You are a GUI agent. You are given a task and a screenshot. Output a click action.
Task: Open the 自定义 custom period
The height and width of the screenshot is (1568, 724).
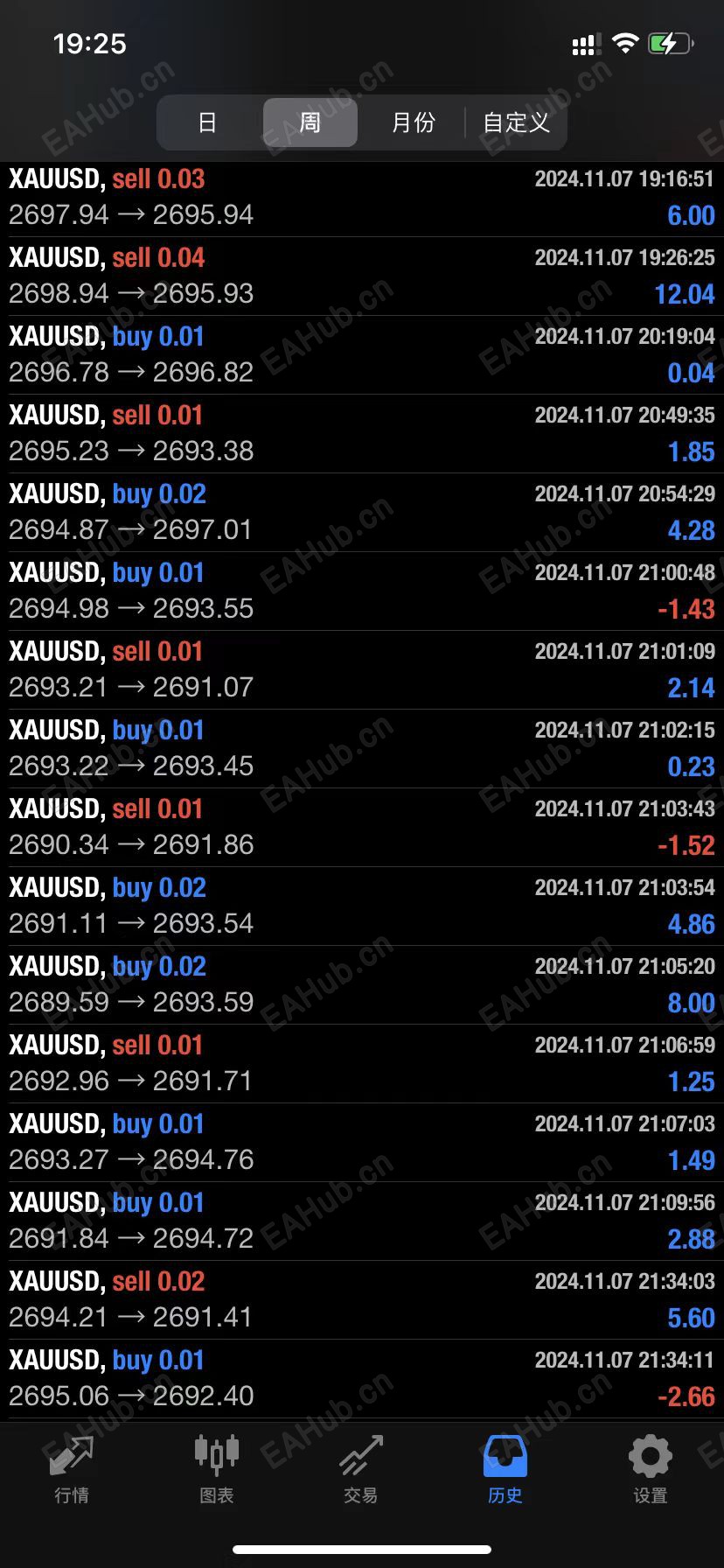(516, 122)
